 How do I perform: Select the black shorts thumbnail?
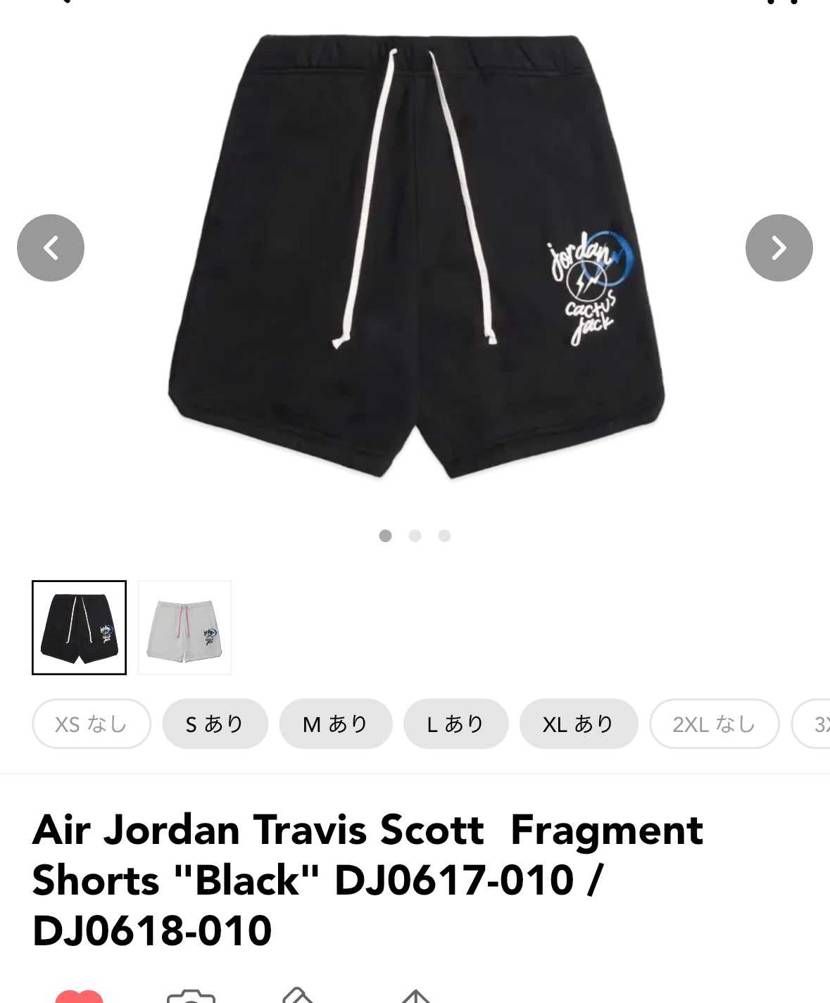[x=79, y=627]
